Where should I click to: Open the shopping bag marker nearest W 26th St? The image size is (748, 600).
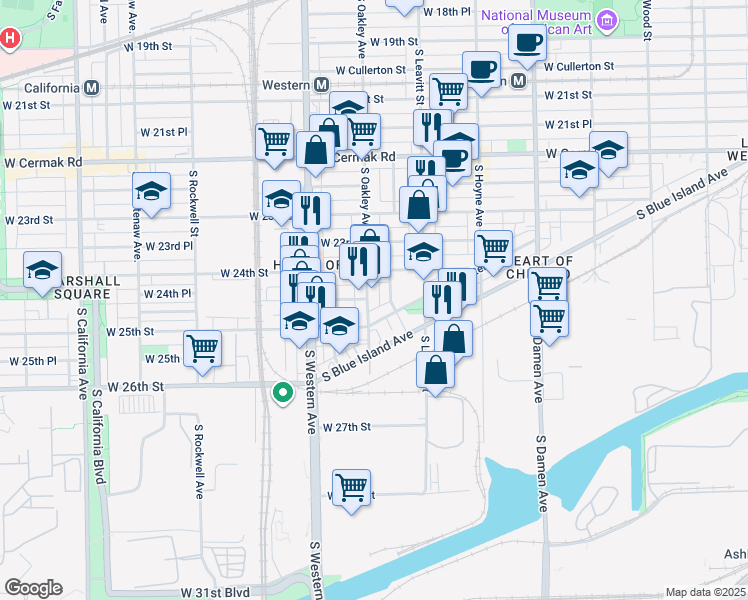coord(436,371)
